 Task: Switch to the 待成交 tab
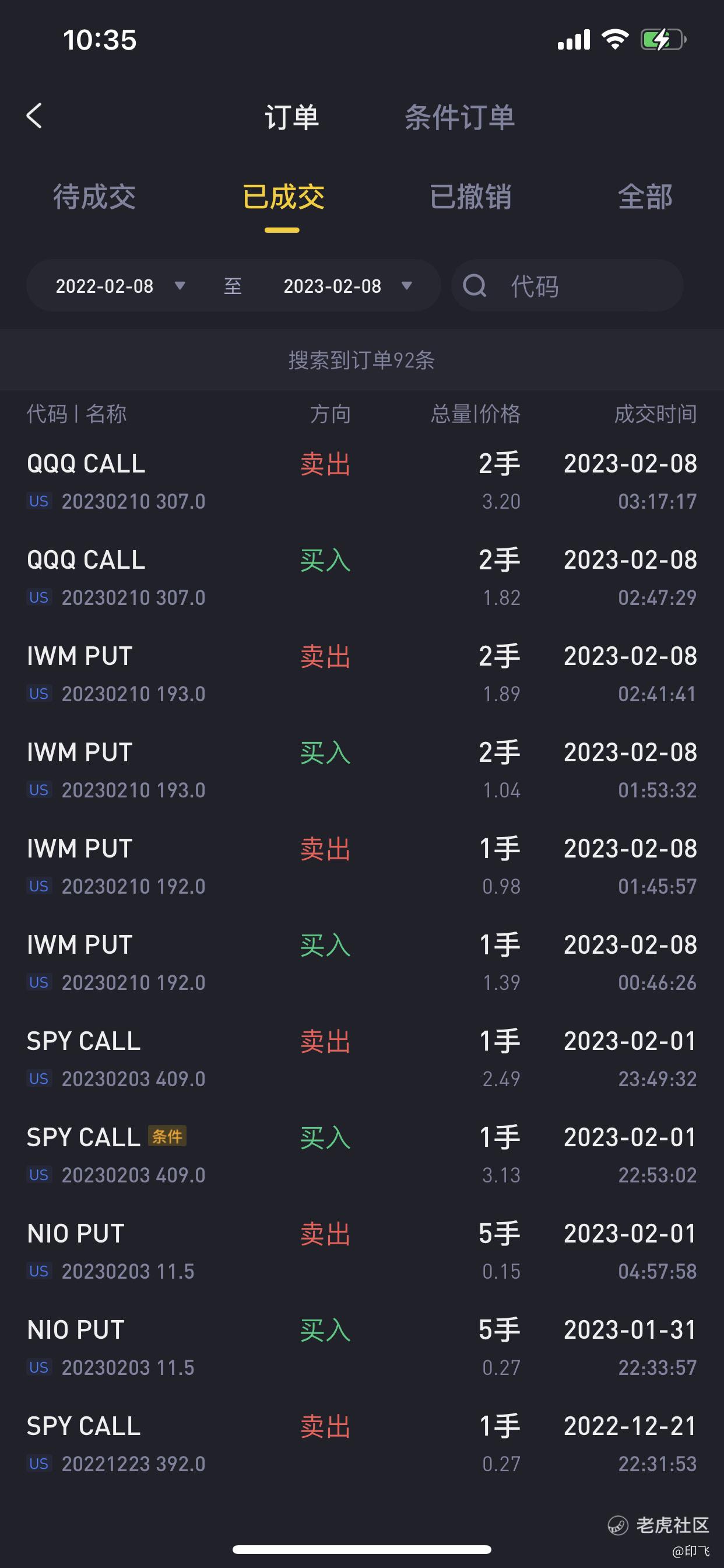[x=94, y=197]
